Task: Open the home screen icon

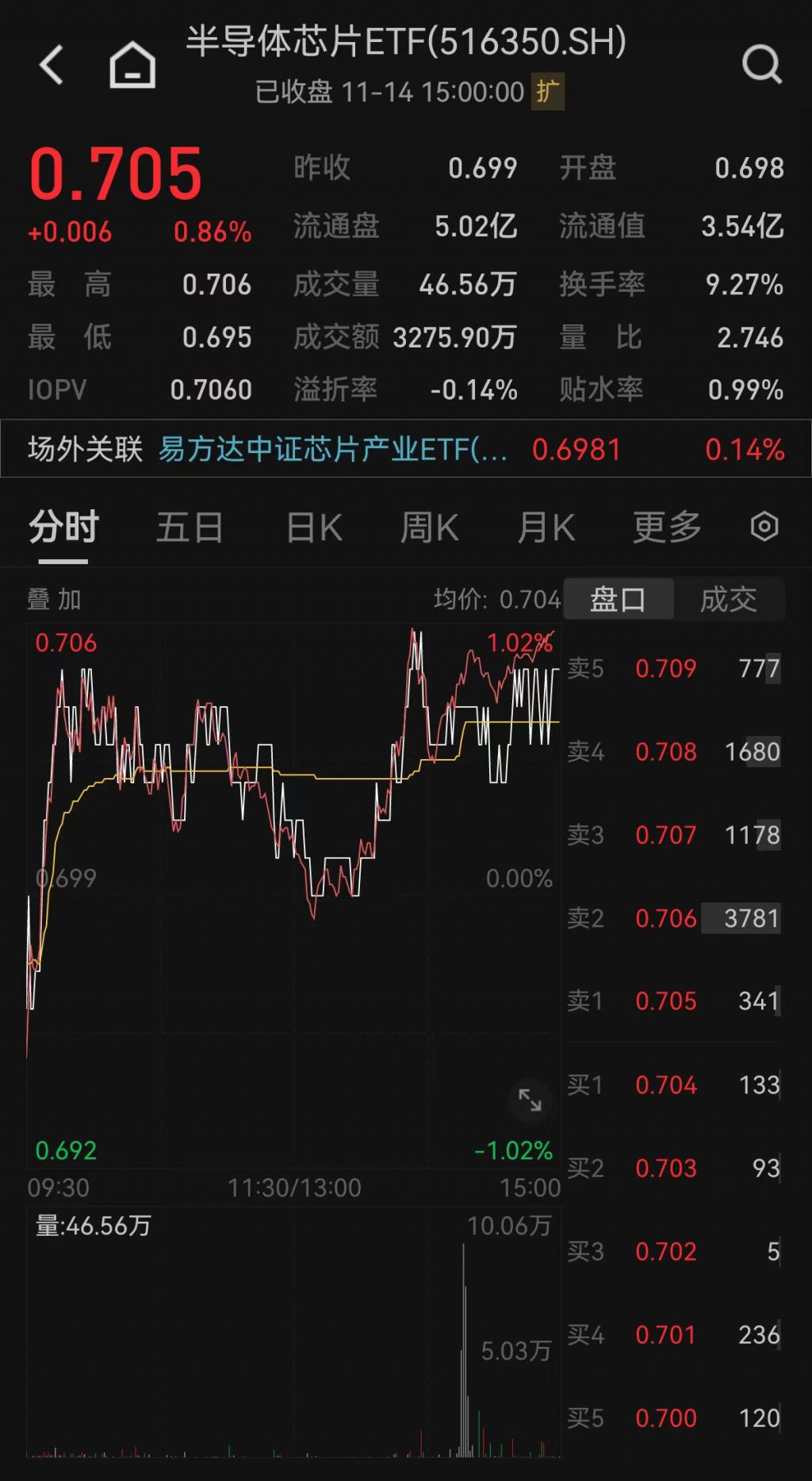Action: [132, 65]
